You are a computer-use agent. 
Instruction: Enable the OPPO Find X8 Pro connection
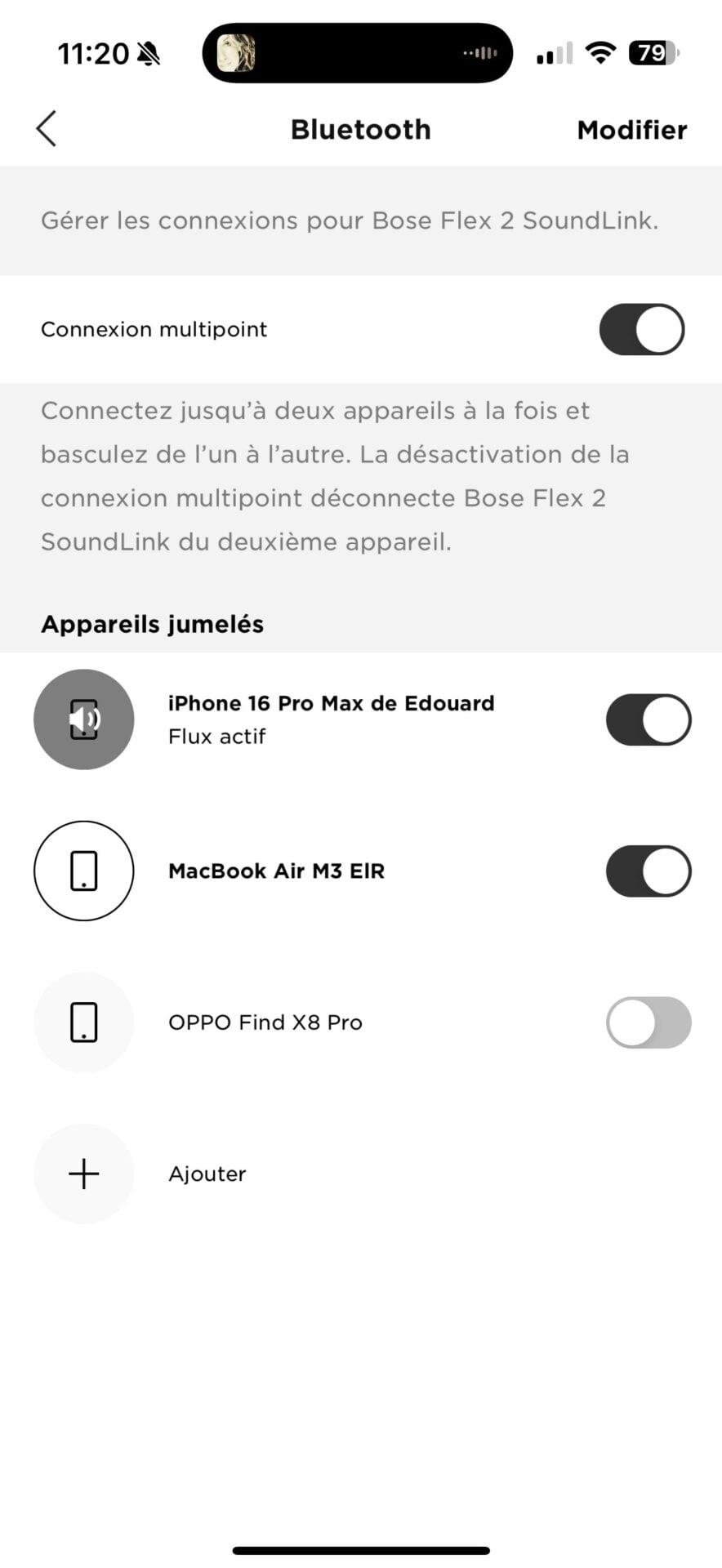(648, 1022)
